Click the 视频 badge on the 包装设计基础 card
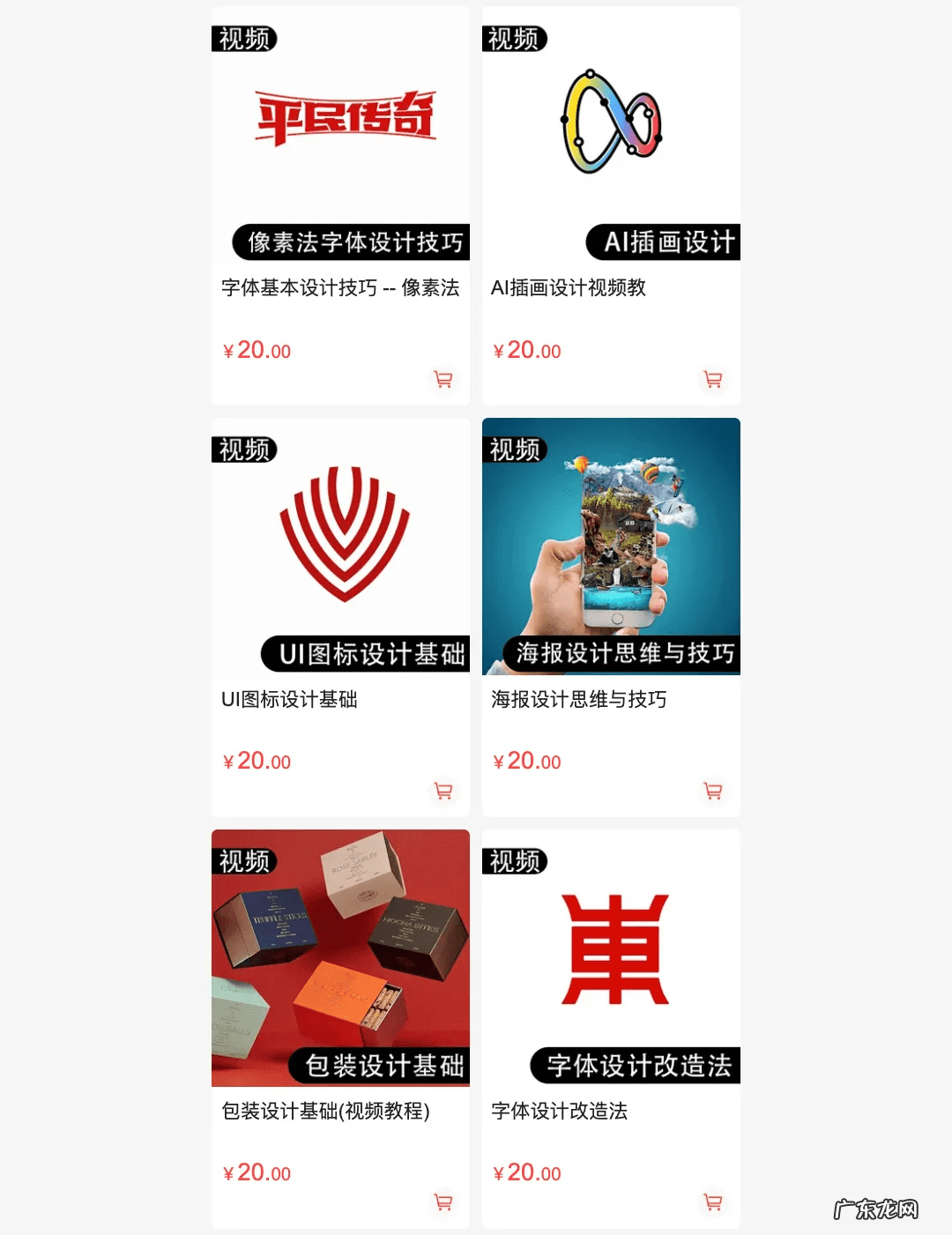The image size is (952, 1235). 245,861
